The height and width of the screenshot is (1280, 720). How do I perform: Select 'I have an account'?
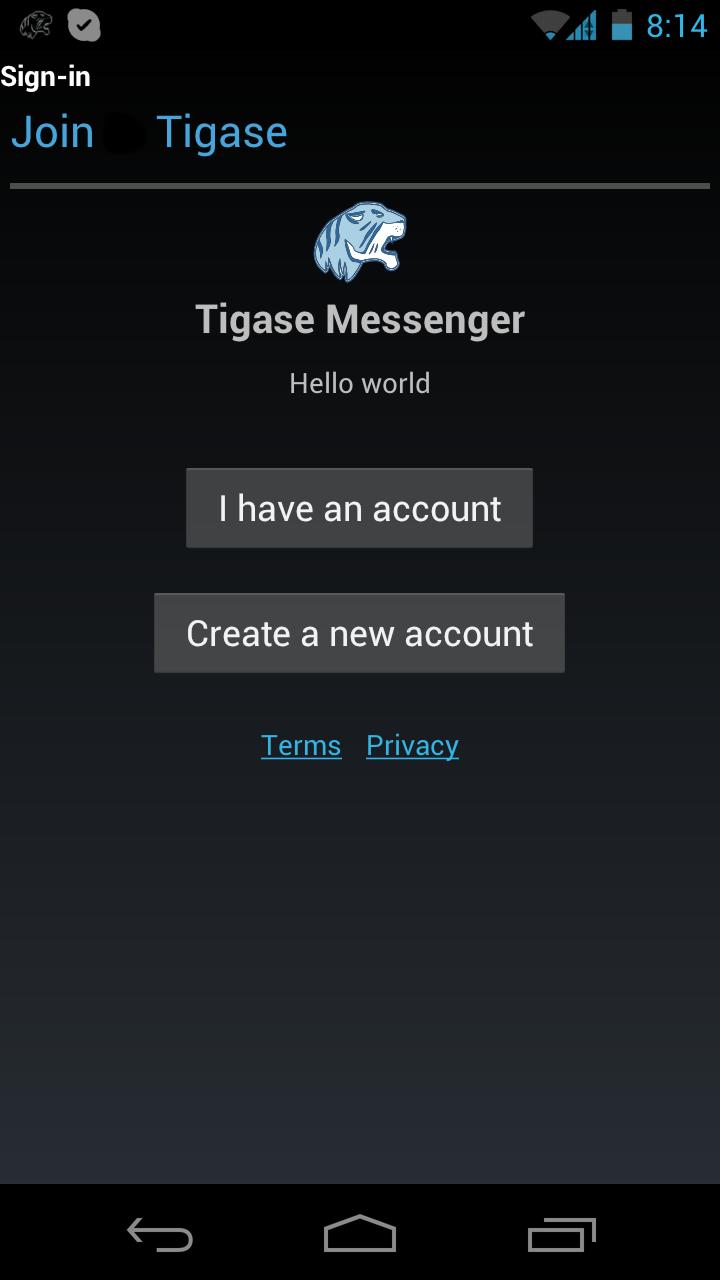coord(359,507)
